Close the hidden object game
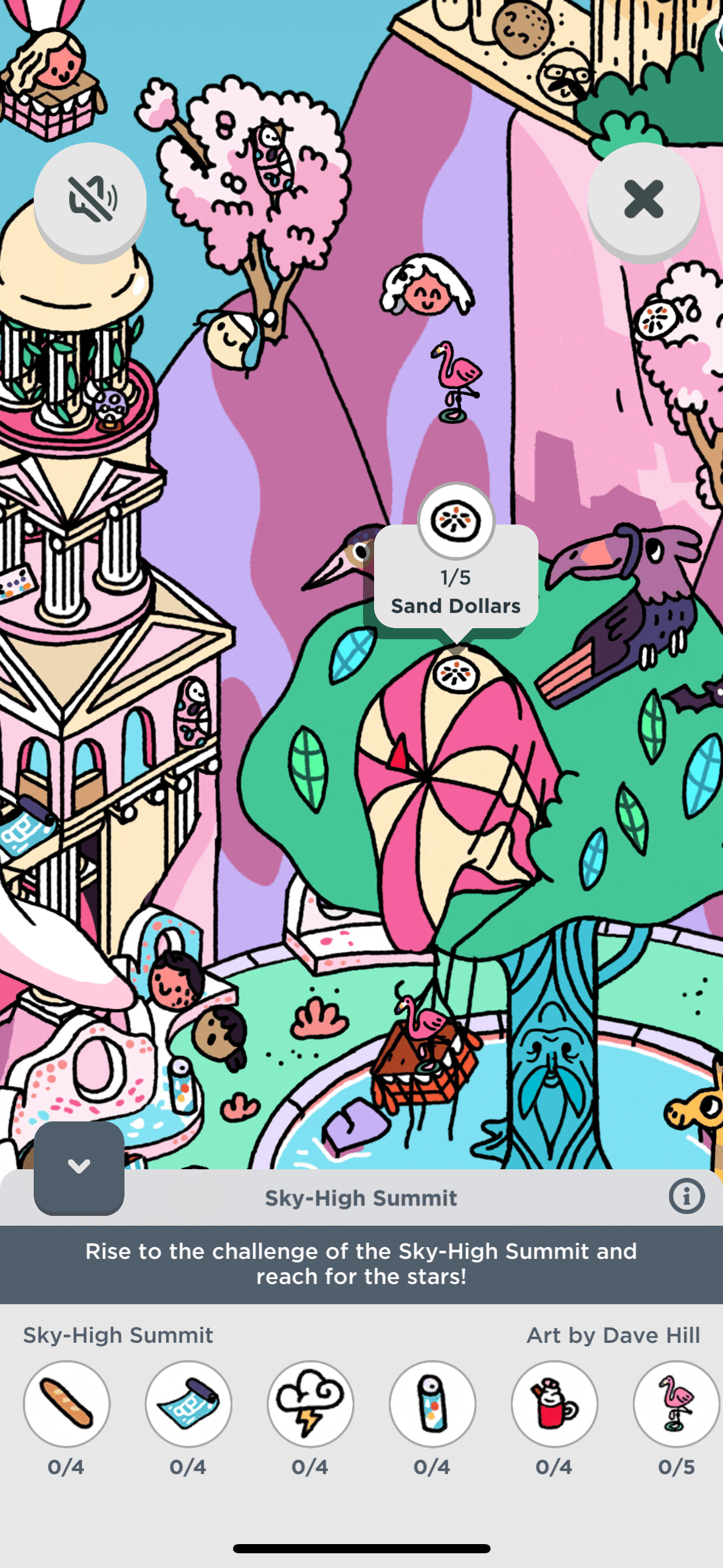Viewport: 723px width, 1568px height. [x=643, y=199]
